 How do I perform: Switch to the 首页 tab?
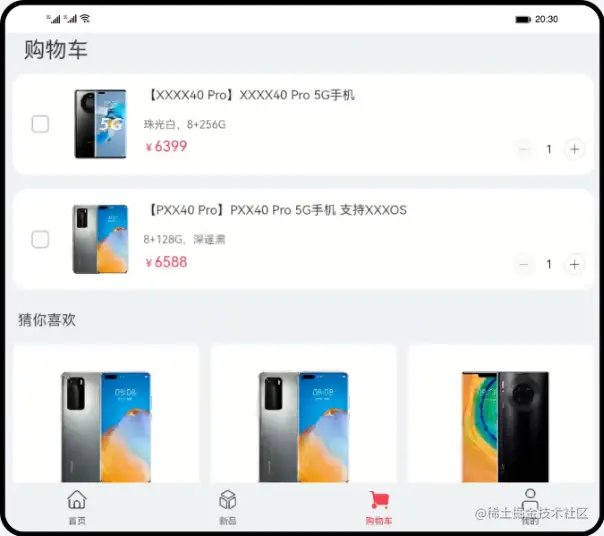(77, 506)
